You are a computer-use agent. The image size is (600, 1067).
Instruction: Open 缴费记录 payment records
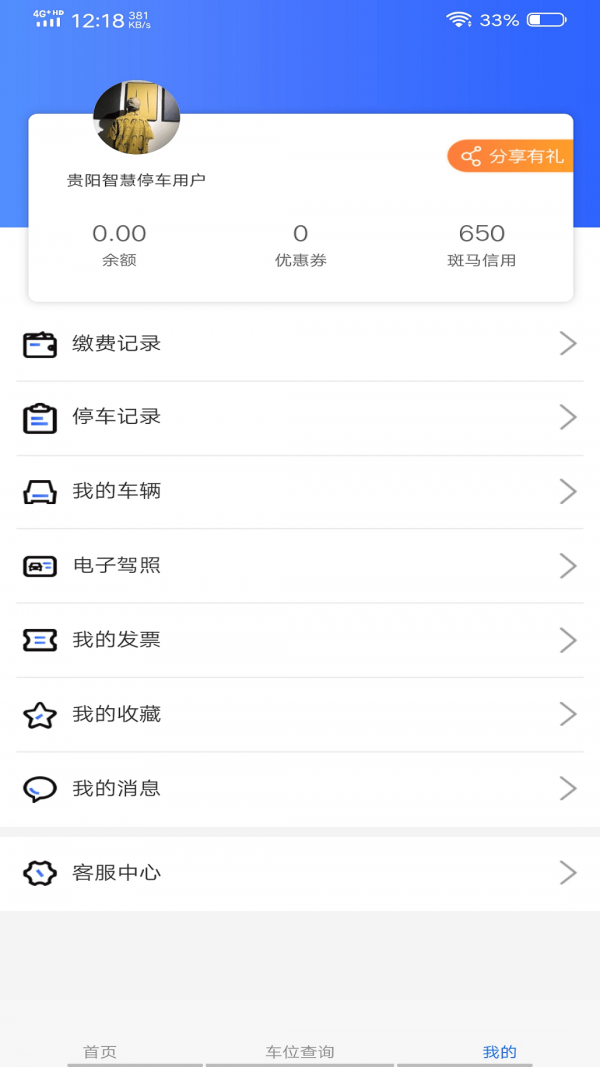click(x=300, y=344)
